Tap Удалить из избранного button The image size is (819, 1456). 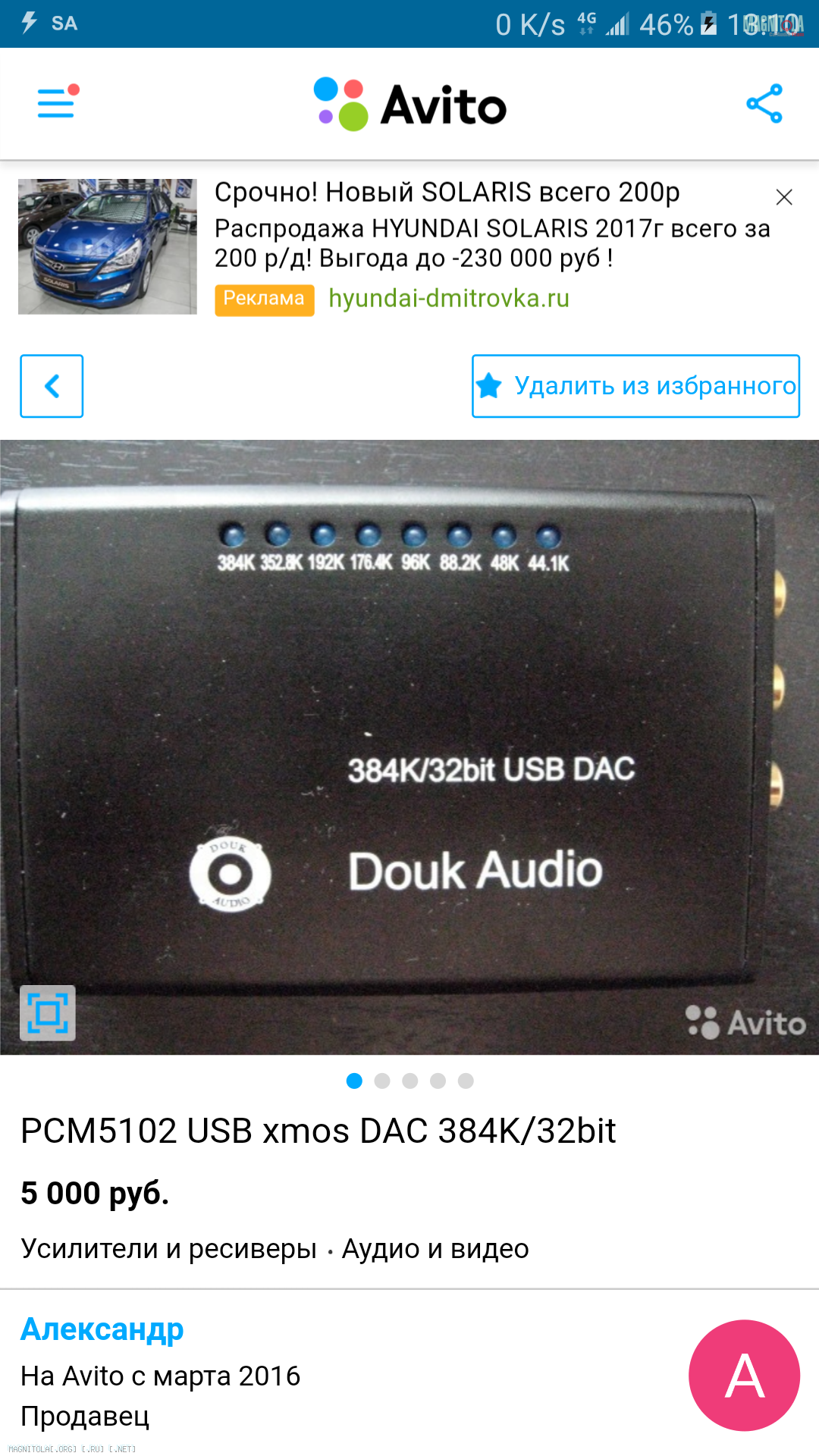pos(635,386)
